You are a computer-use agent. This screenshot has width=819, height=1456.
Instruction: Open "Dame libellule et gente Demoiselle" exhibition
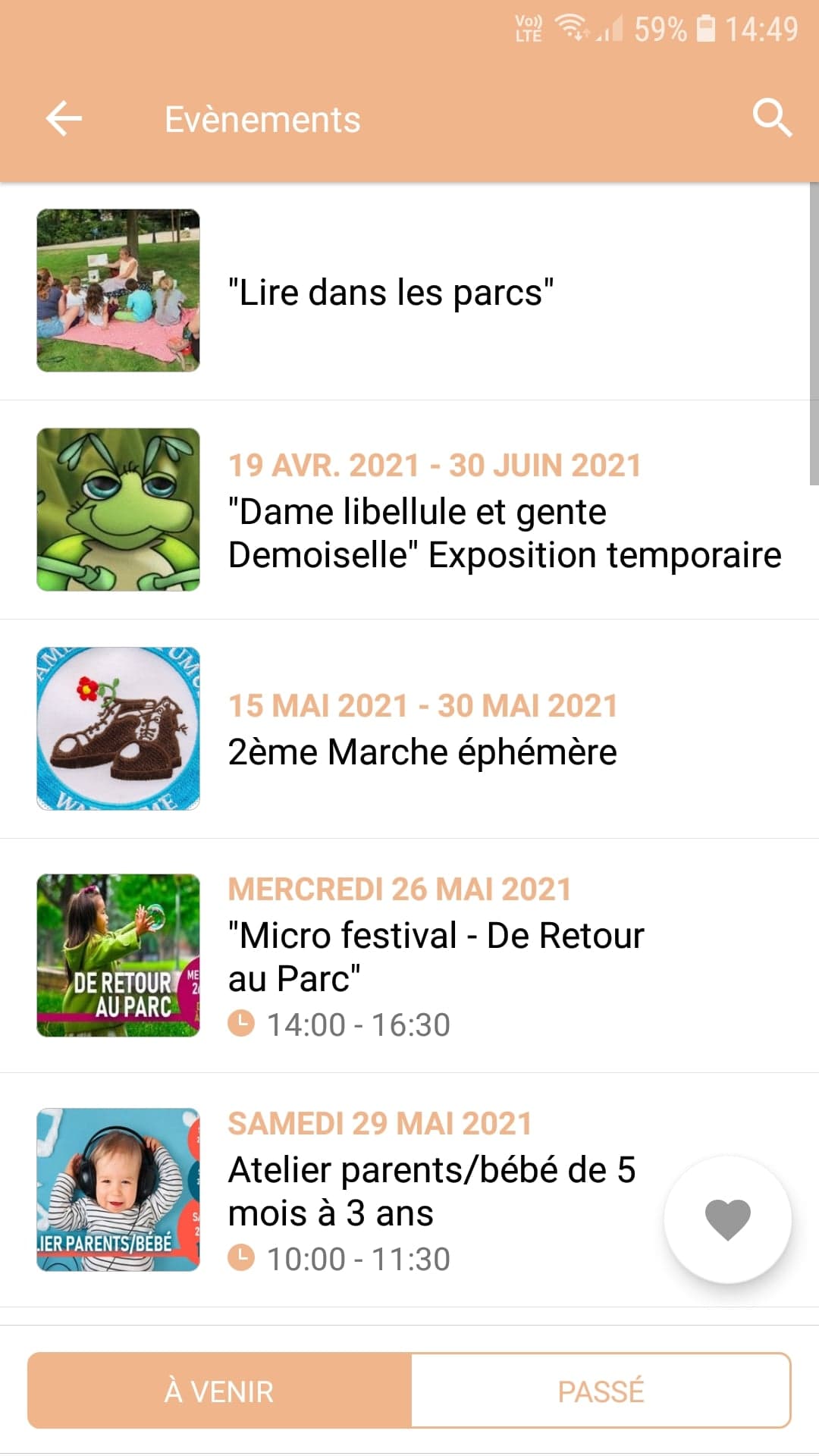pyautogui.click(x=504, y=533)
